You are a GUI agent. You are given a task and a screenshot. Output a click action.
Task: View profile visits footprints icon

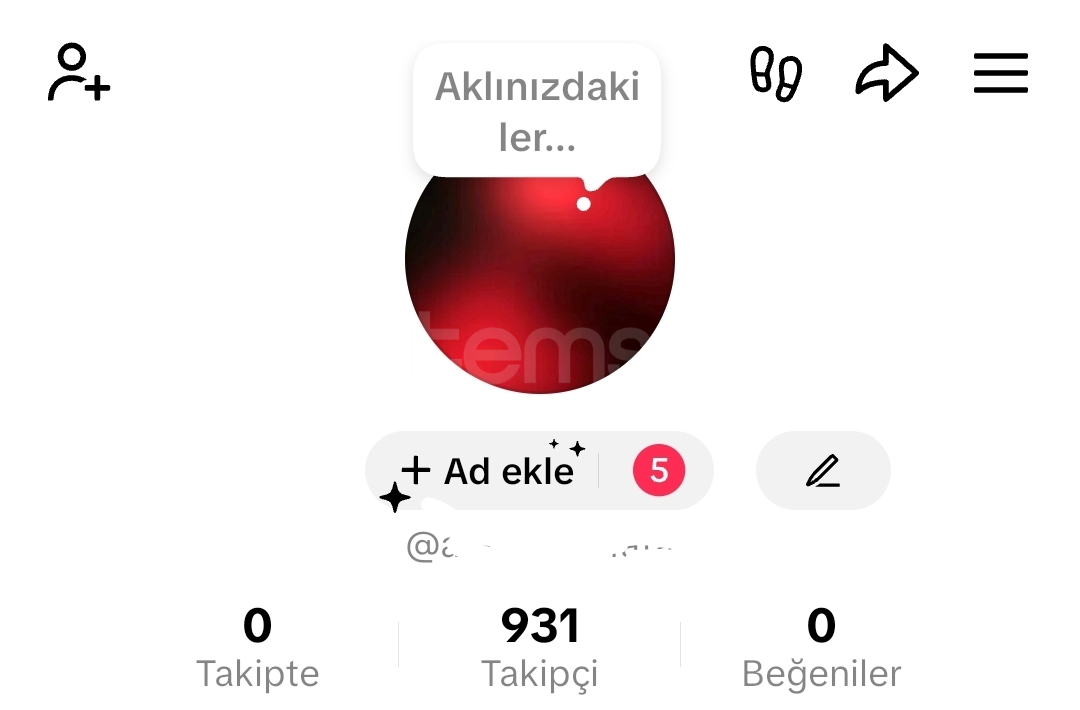click(x=776, y=73)
